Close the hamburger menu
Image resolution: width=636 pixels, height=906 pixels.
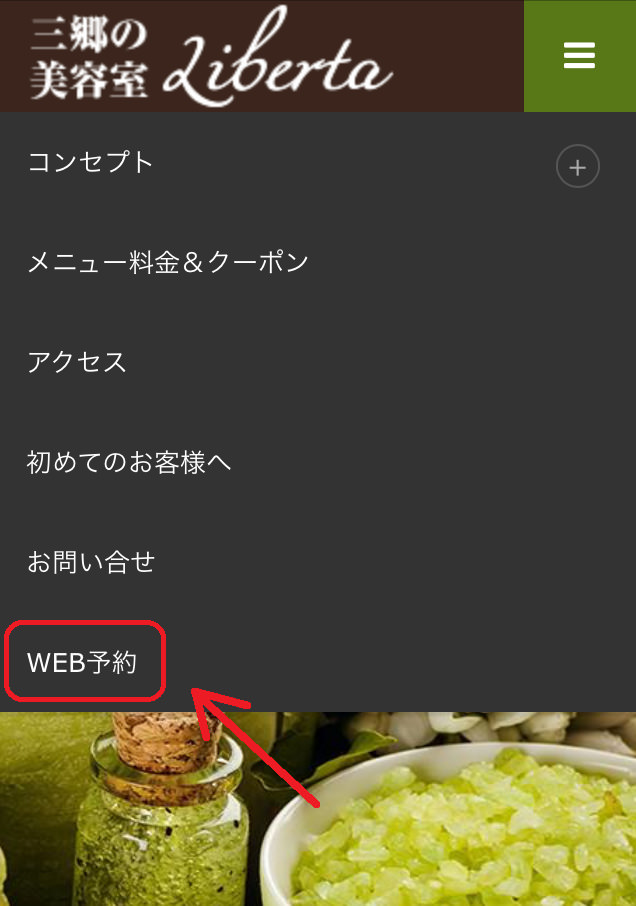point(579,56)
